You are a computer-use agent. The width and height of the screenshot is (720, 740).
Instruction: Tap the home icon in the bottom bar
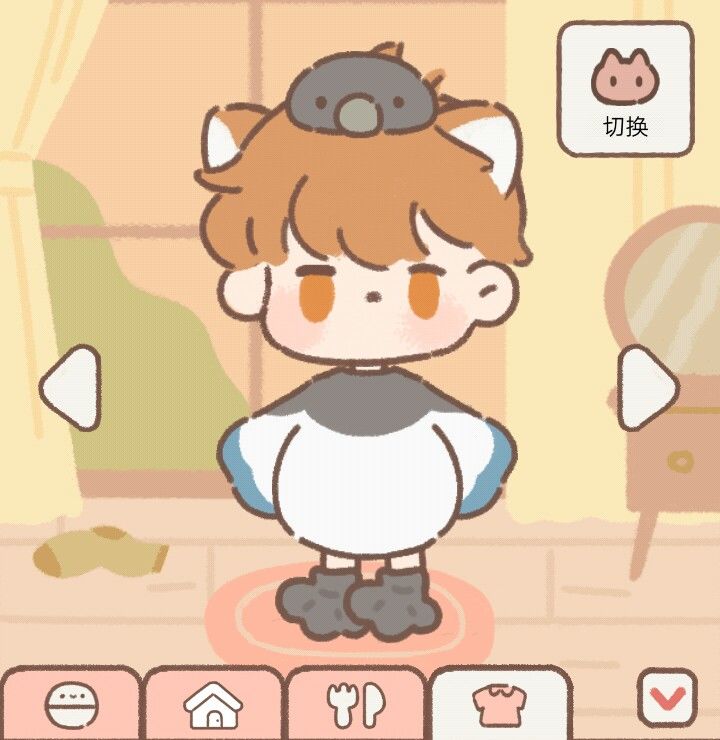tap(213, 703)
